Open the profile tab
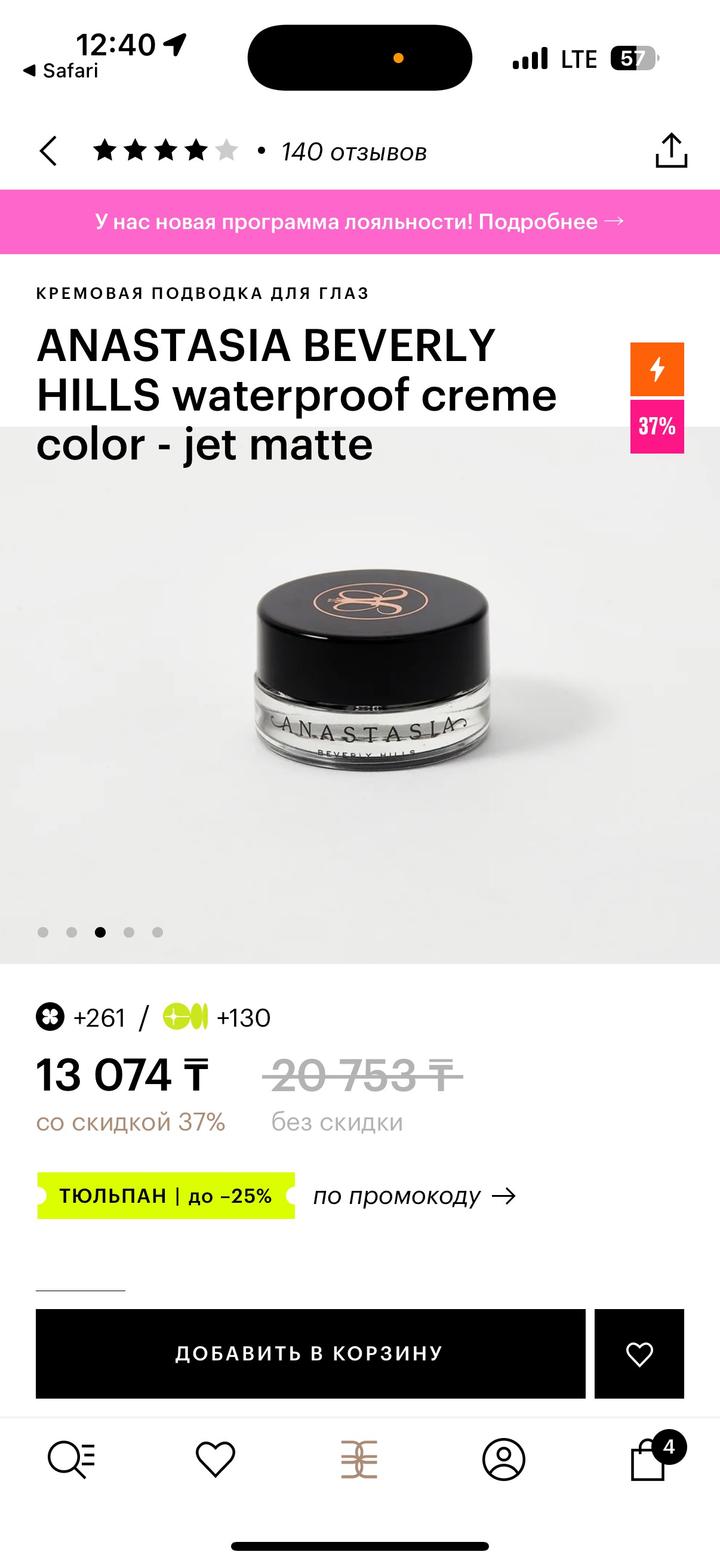The height and width of the screenshot is (1565, 720). click(x=503, y=1459)
